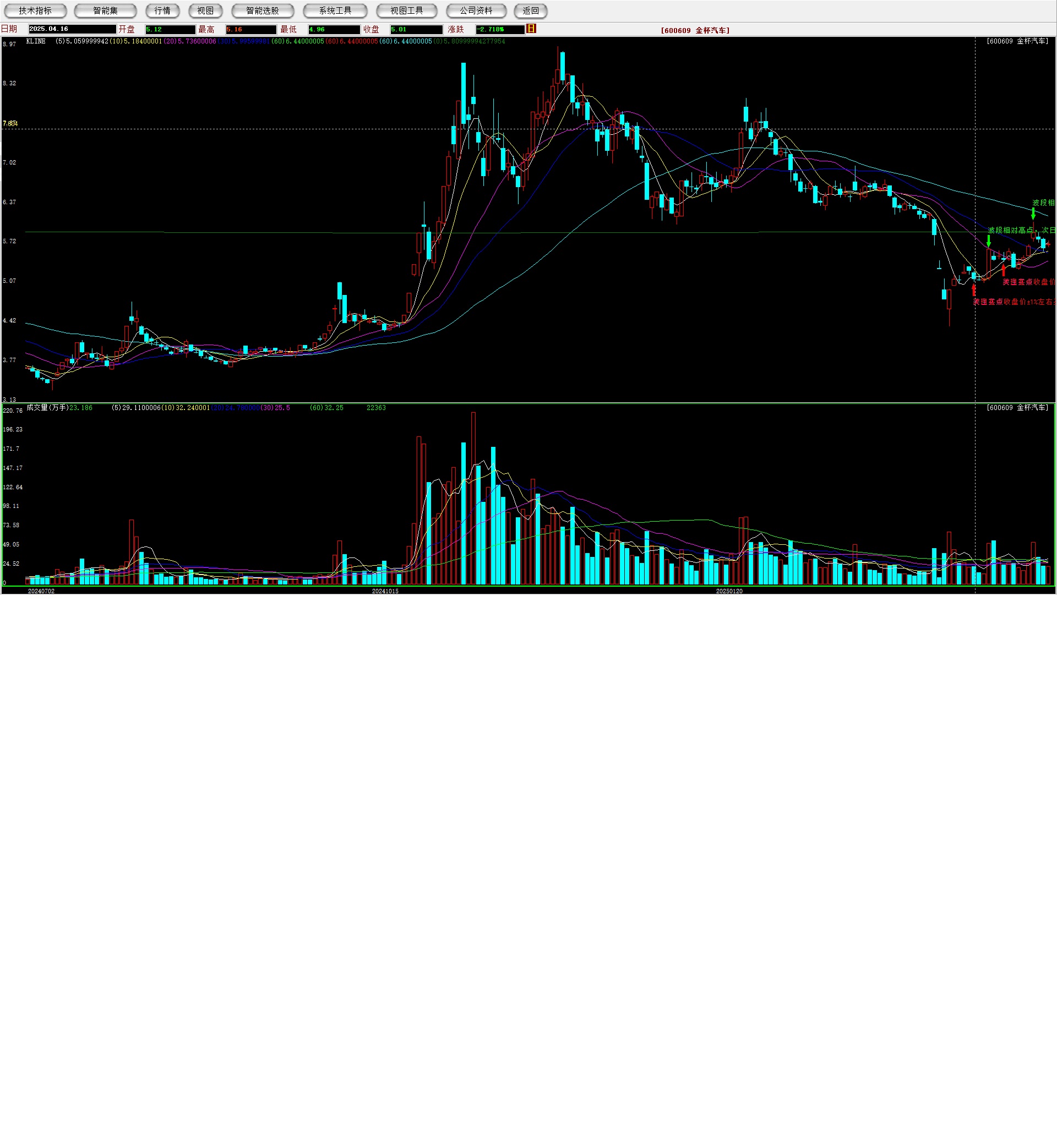Open the 视图工具 menu

click(x=407, y=11)
